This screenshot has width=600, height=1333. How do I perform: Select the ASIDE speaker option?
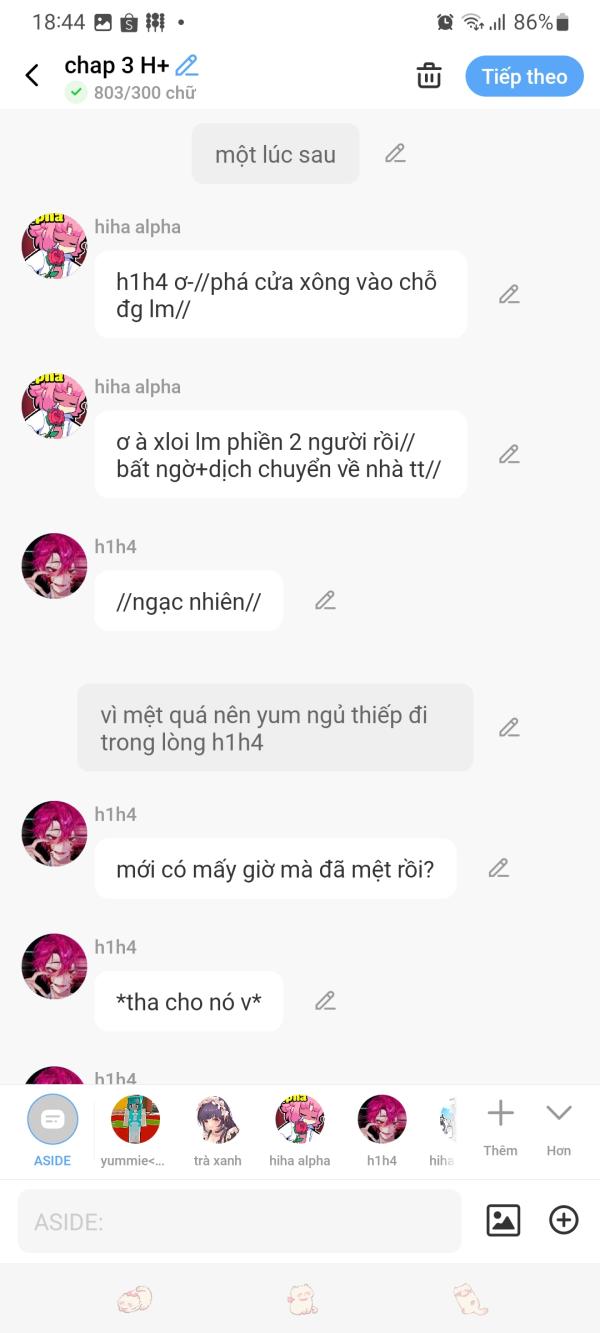click(52, 1131)
